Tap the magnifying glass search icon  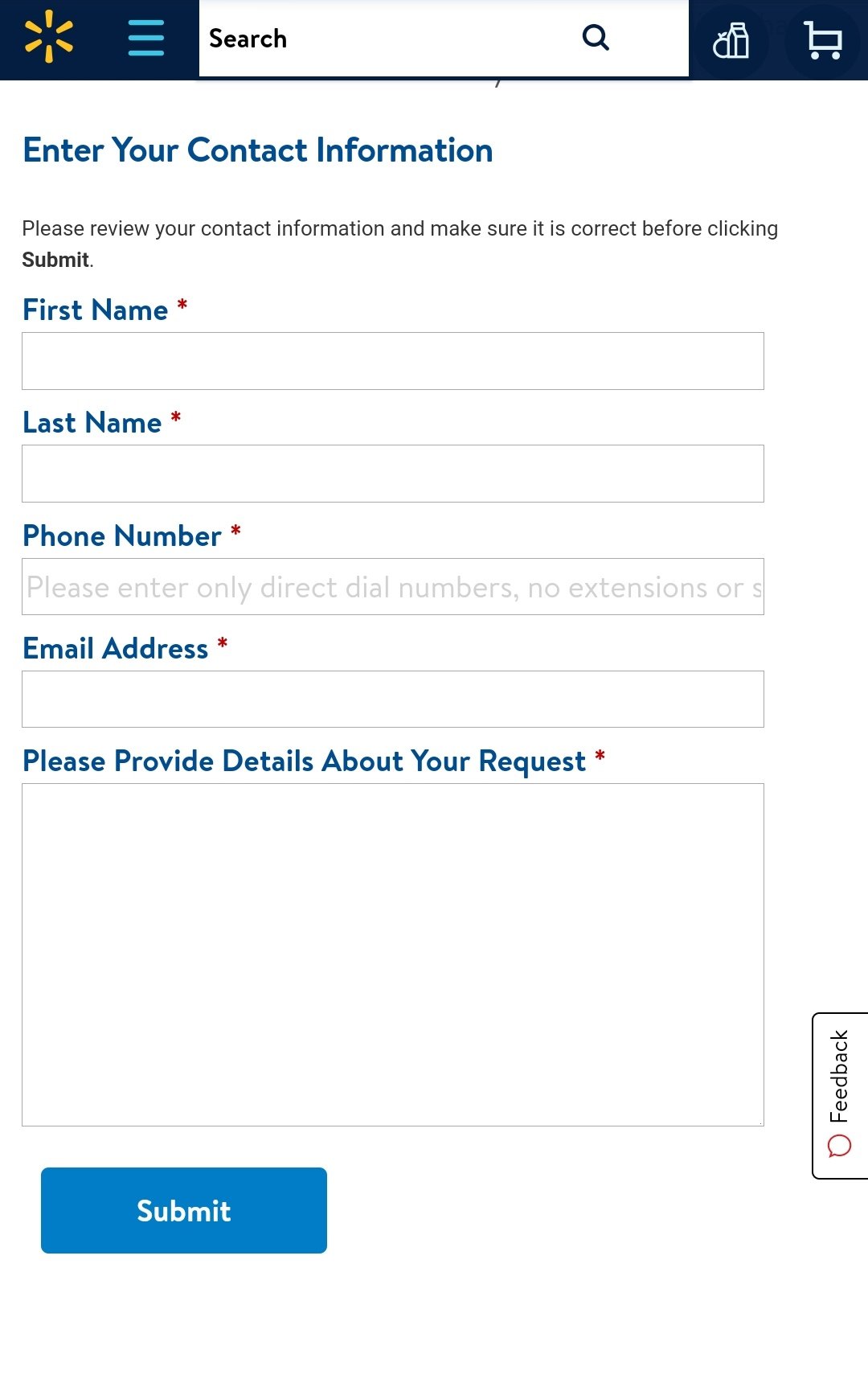(x=596, y=38)
